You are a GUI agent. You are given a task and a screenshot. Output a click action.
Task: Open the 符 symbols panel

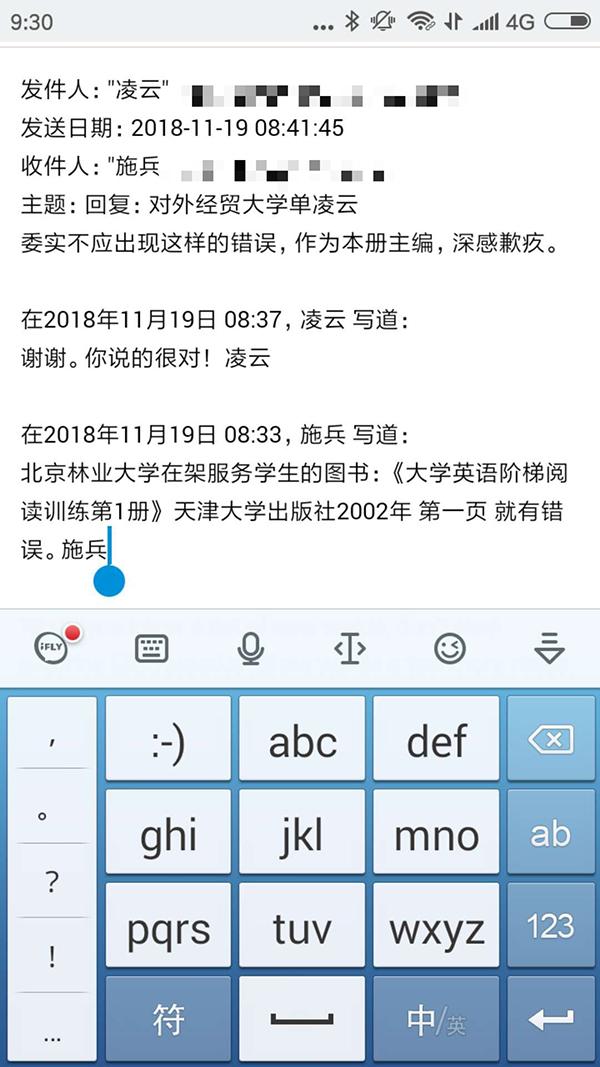tap(168, 1020)
